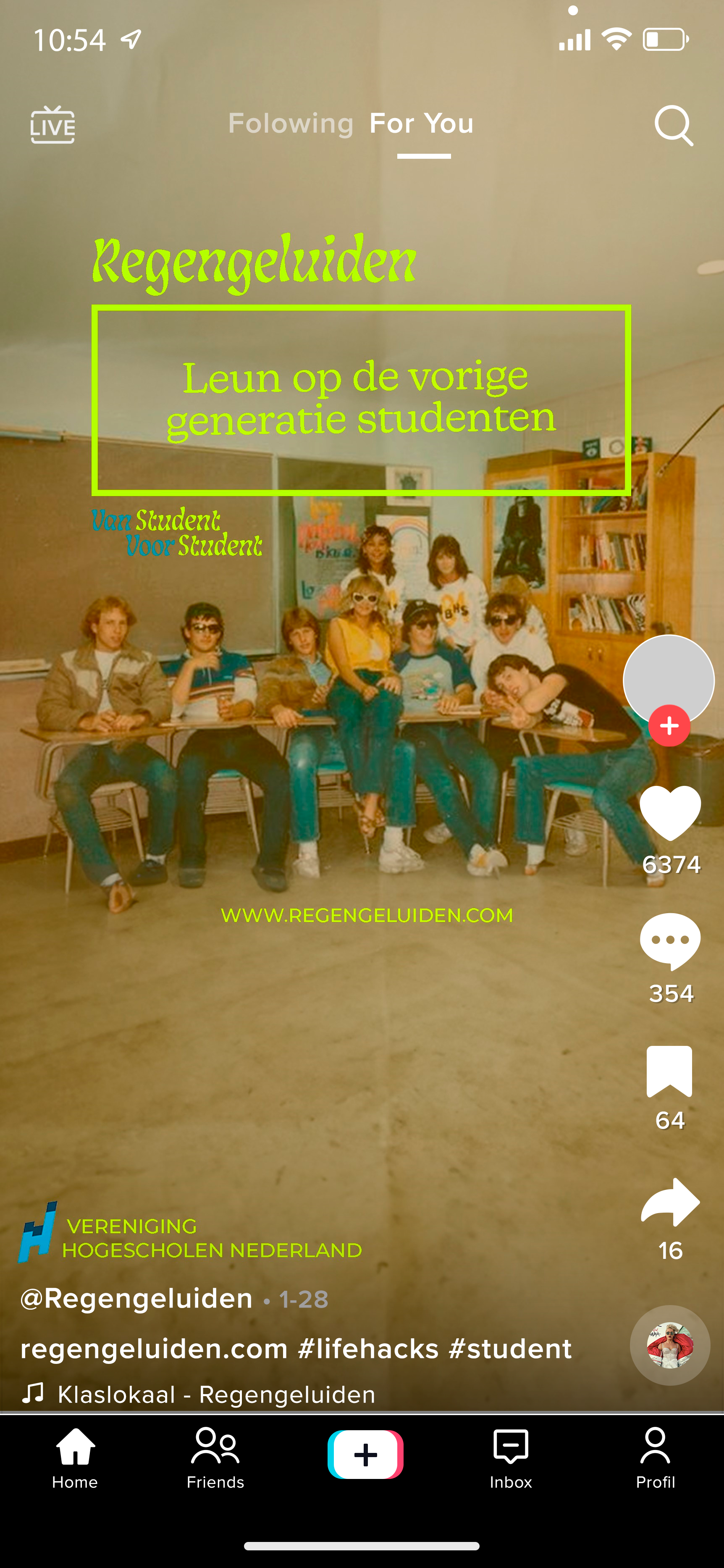Tap the #lifehacks hashtag
Screen dimensions: 724x1568
[368, 1349]
